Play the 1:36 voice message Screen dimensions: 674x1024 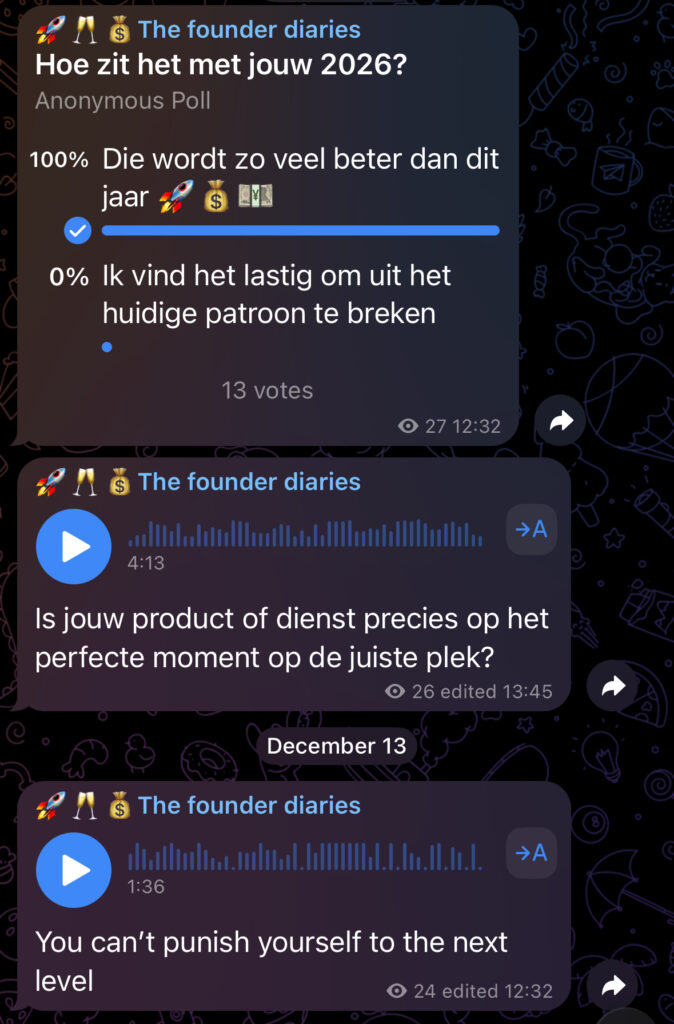click(73, 870)
